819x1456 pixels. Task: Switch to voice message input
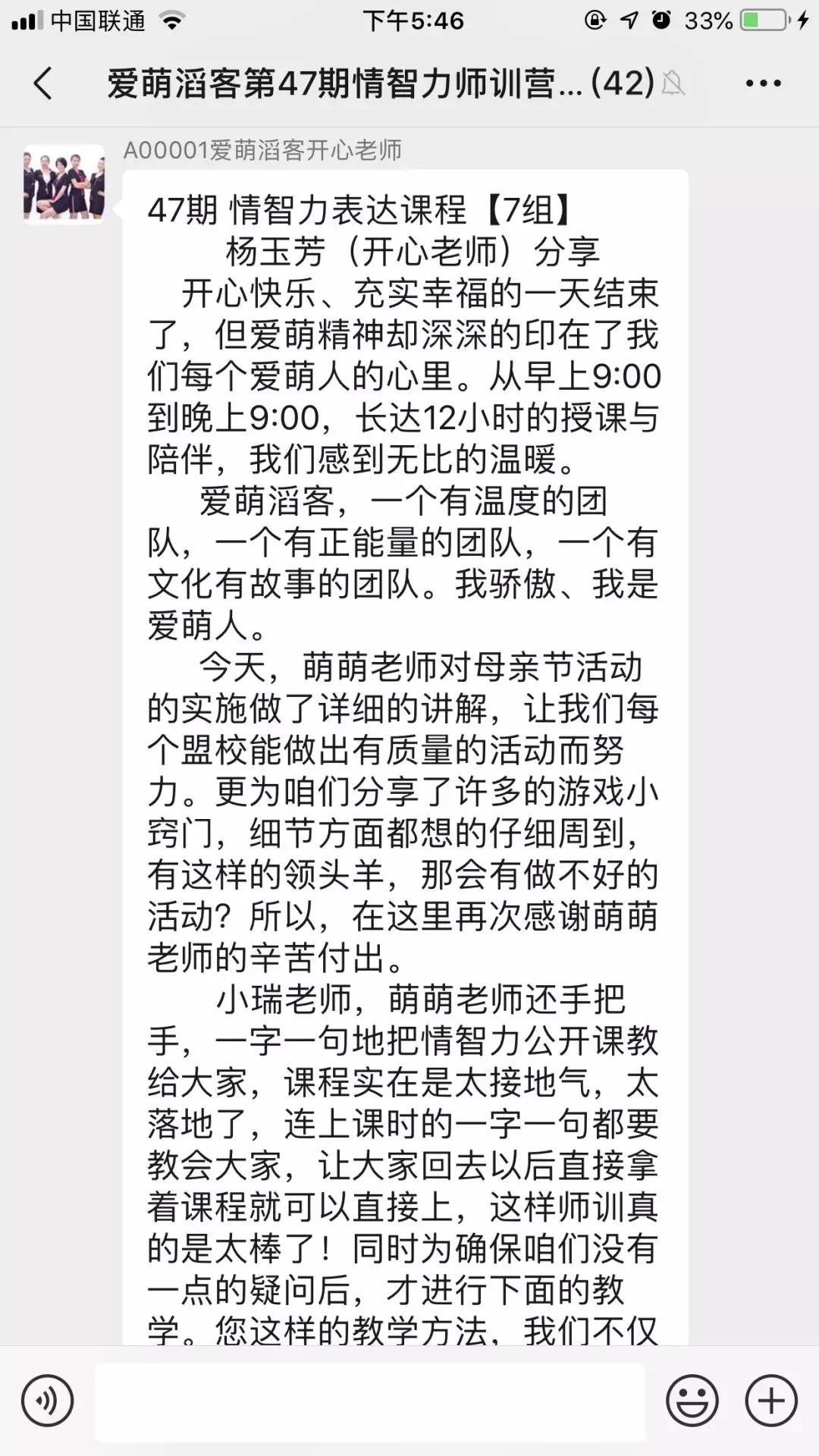coord(48,1401)
